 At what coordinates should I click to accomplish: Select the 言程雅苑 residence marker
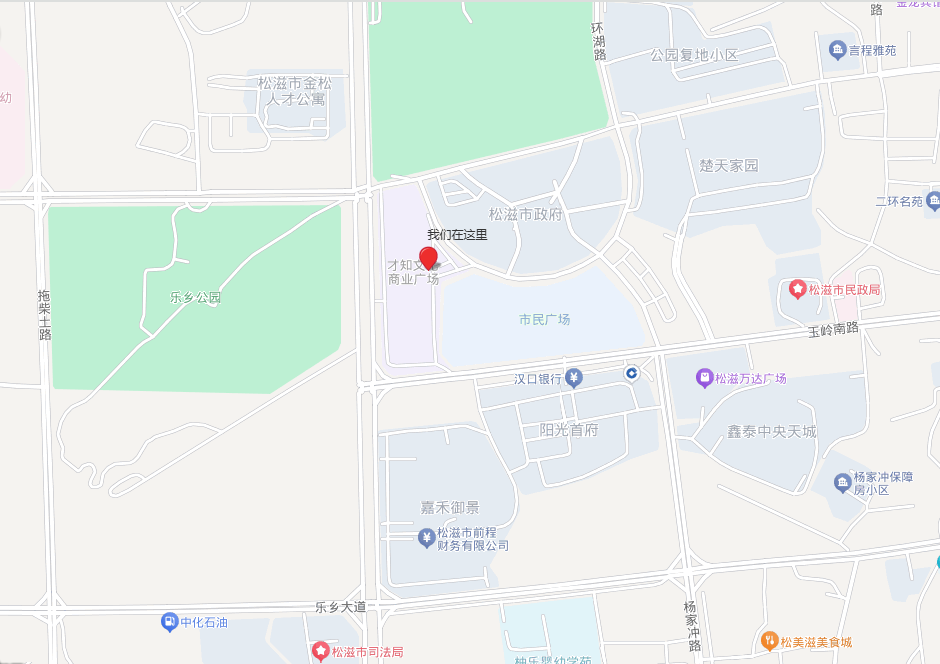[837, 50]
